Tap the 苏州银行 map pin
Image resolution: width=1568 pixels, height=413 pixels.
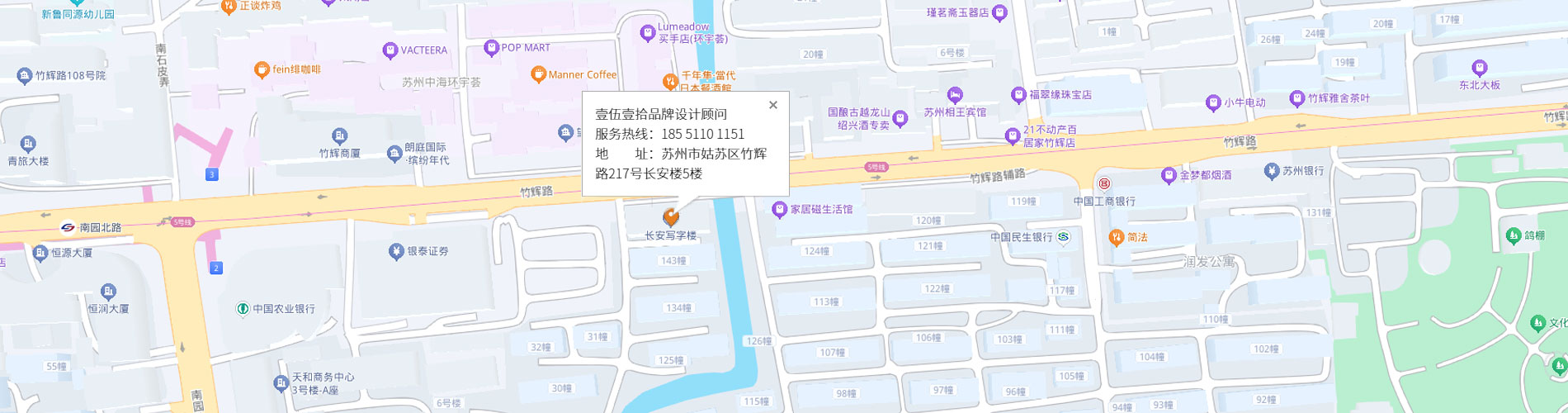pos(1271,171)
